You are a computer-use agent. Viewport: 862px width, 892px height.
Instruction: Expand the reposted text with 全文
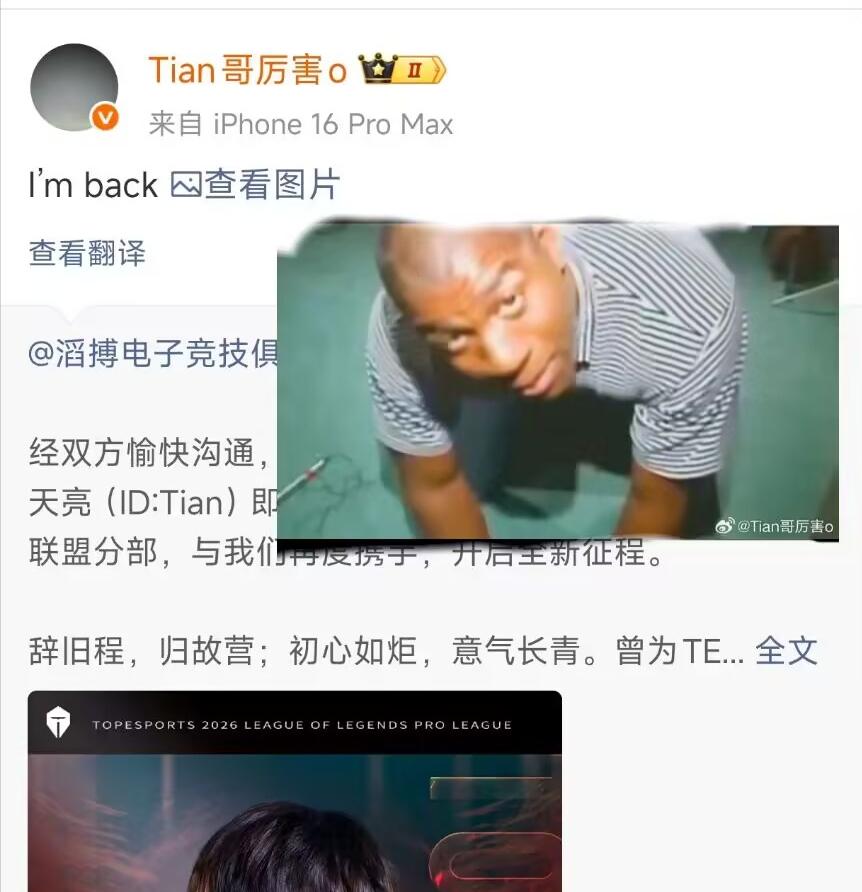click(x=786, y=651)
